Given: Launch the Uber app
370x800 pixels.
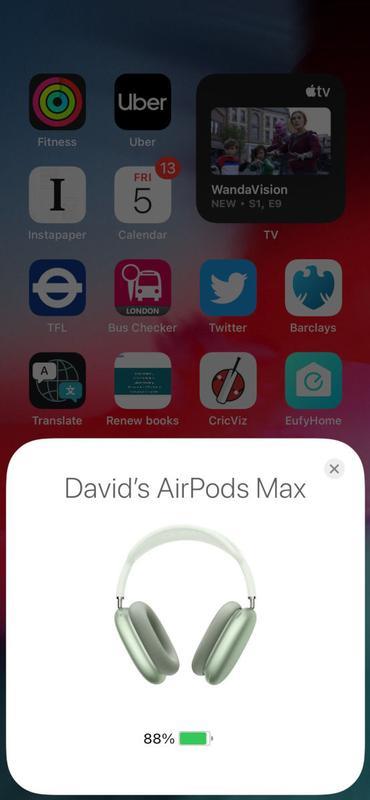Looking at the screenshot, I should [x=142, y=102].
